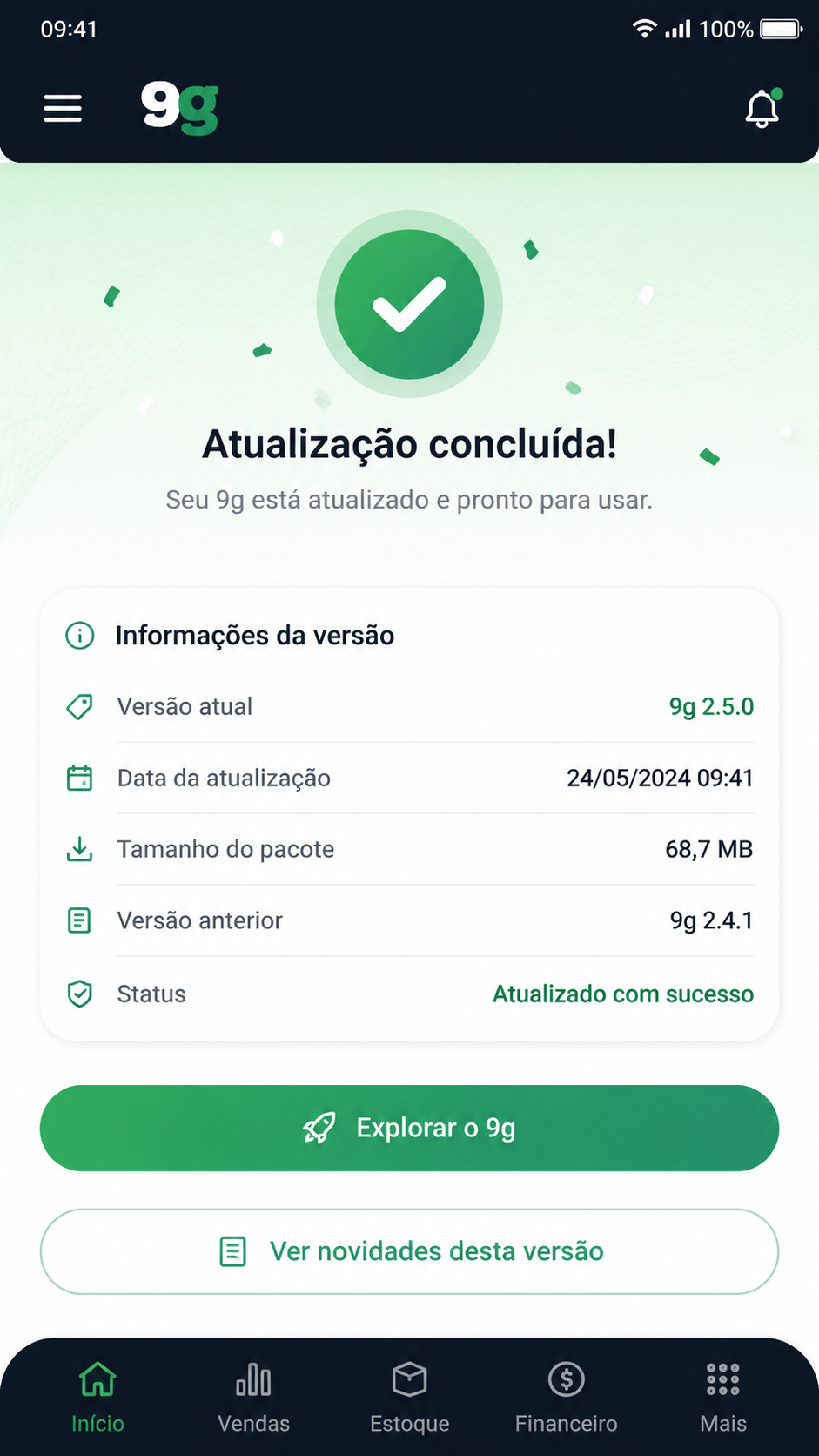
Task: Tap the Explorar o 9g button
Action: (x=409, y=1128)
